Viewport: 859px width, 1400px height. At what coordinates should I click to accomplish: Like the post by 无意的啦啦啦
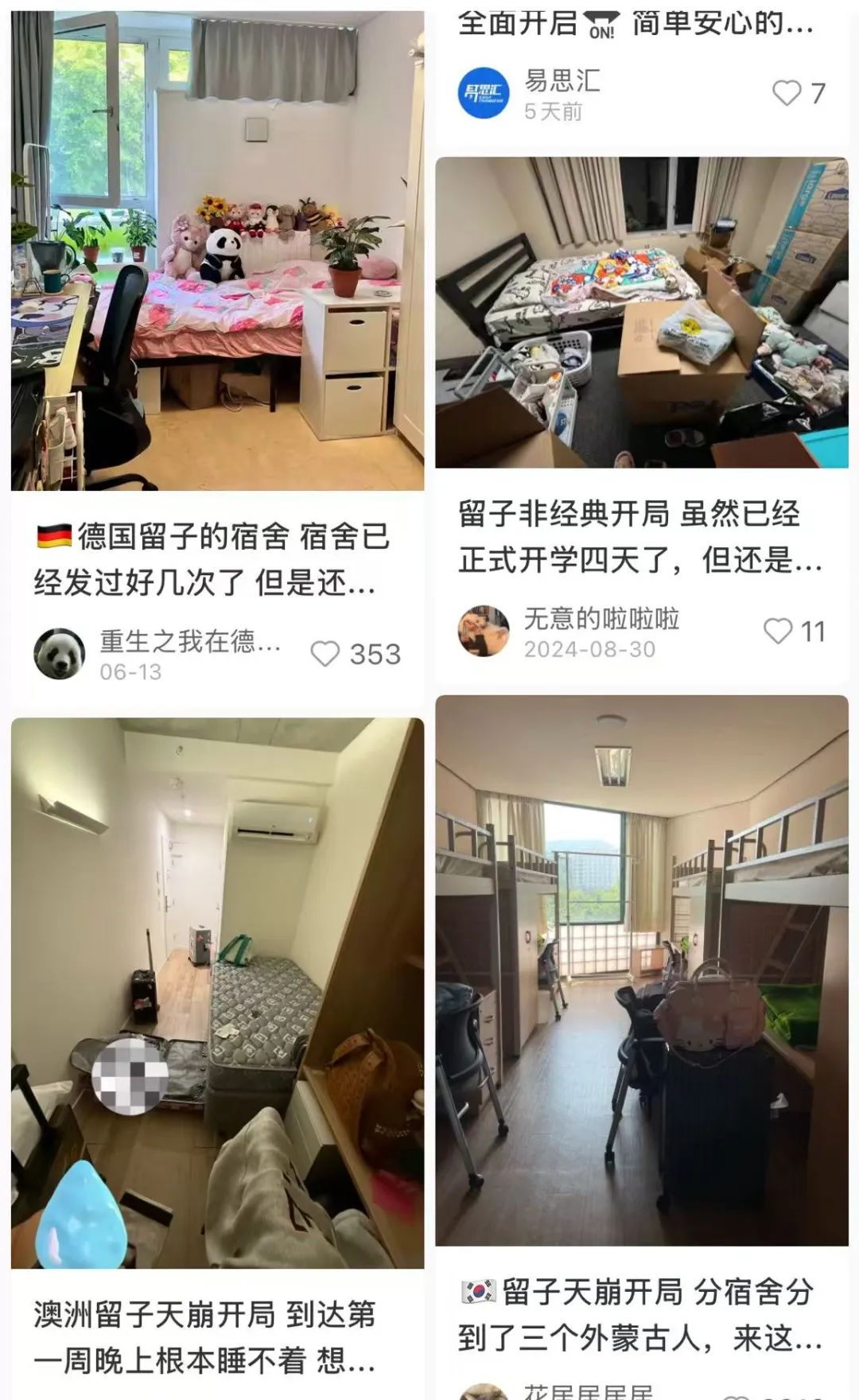778,631
